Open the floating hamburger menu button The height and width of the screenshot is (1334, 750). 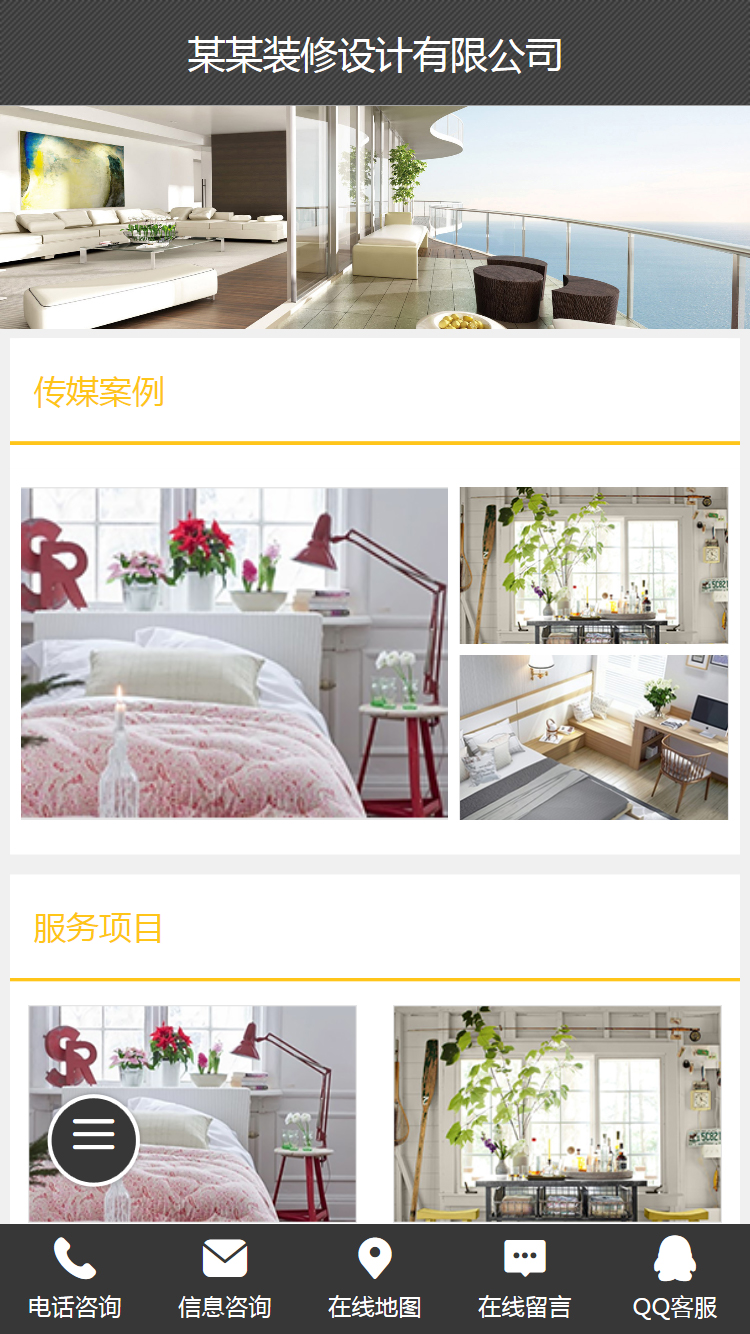tap(93, 1140)
